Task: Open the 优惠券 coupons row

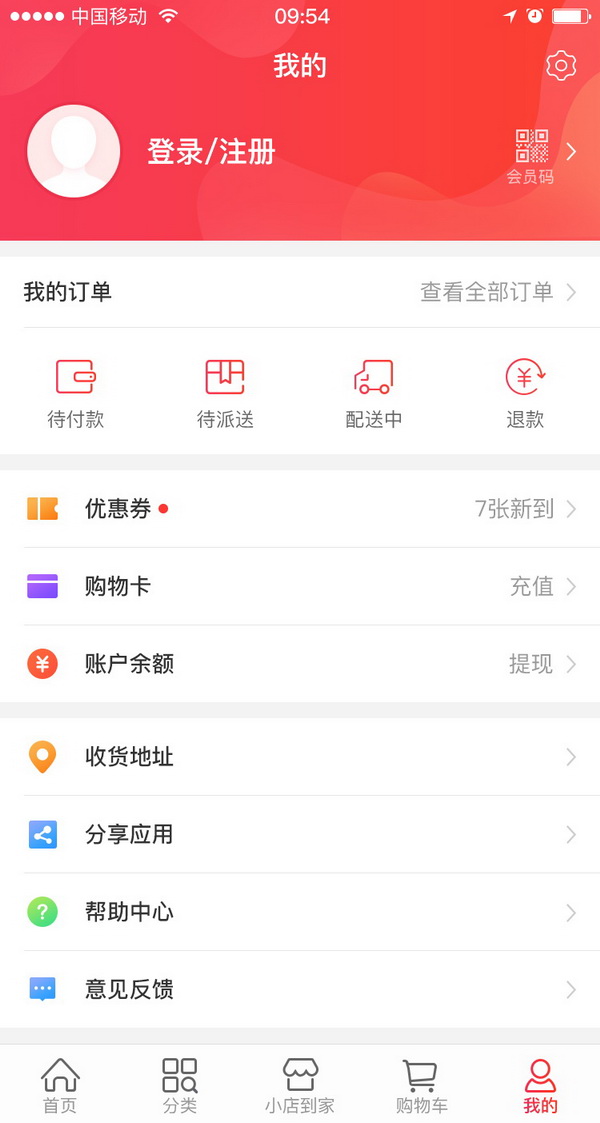Action: (x=300, y=509)
